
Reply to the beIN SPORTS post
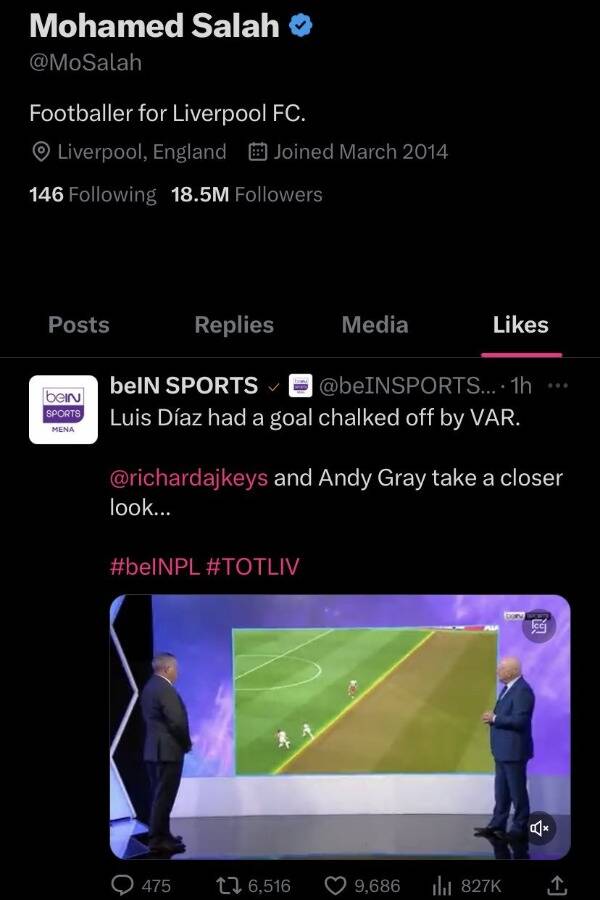click(141, 885)
